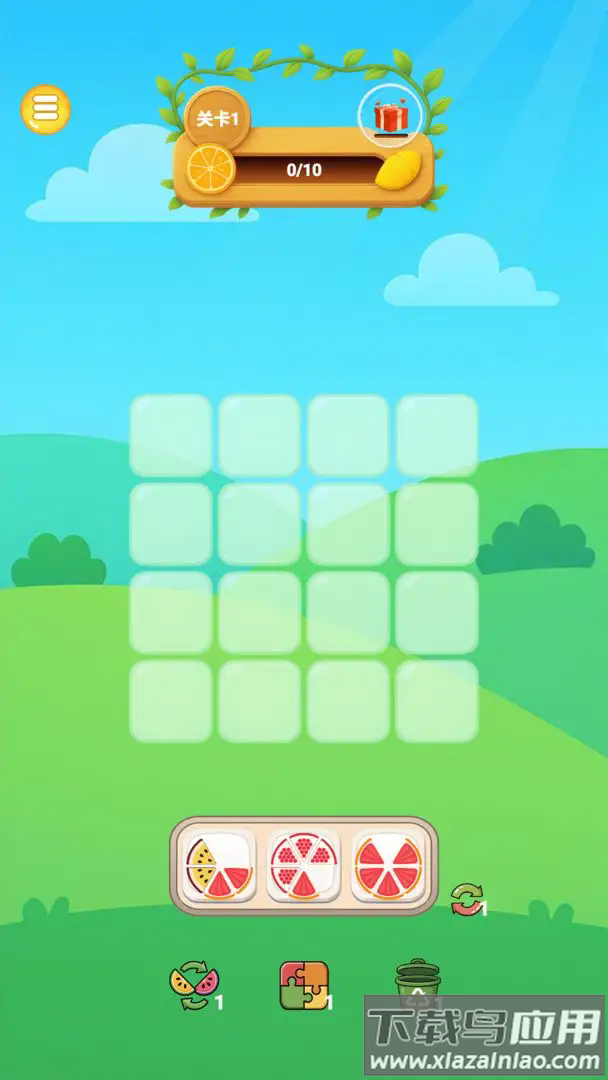Viewport: 608px width, 1080px height.
Task: Activate the puzzle piece power-up
Action: pyautogui.click(x=303, y=985)
